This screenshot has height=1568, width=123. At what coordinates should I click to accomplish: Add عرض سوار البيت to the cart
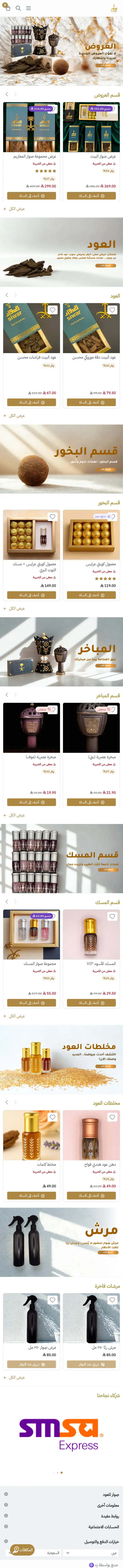click(91, 196)
